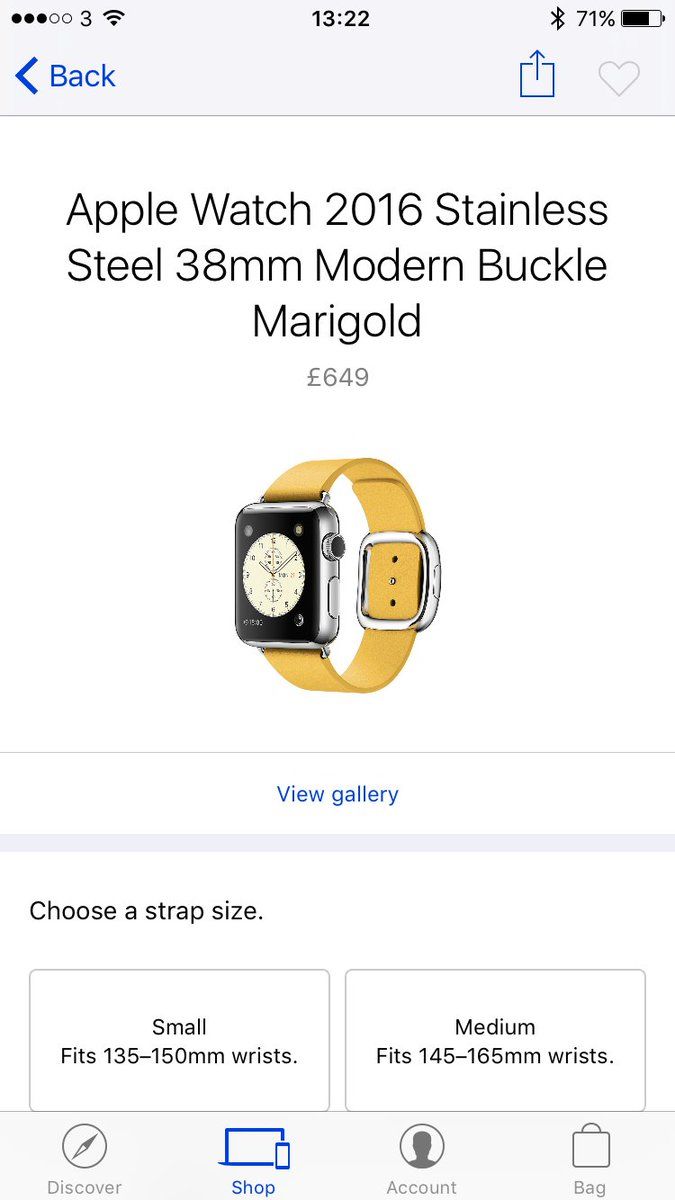Select the Small strap size

[x=180, y=1040]
